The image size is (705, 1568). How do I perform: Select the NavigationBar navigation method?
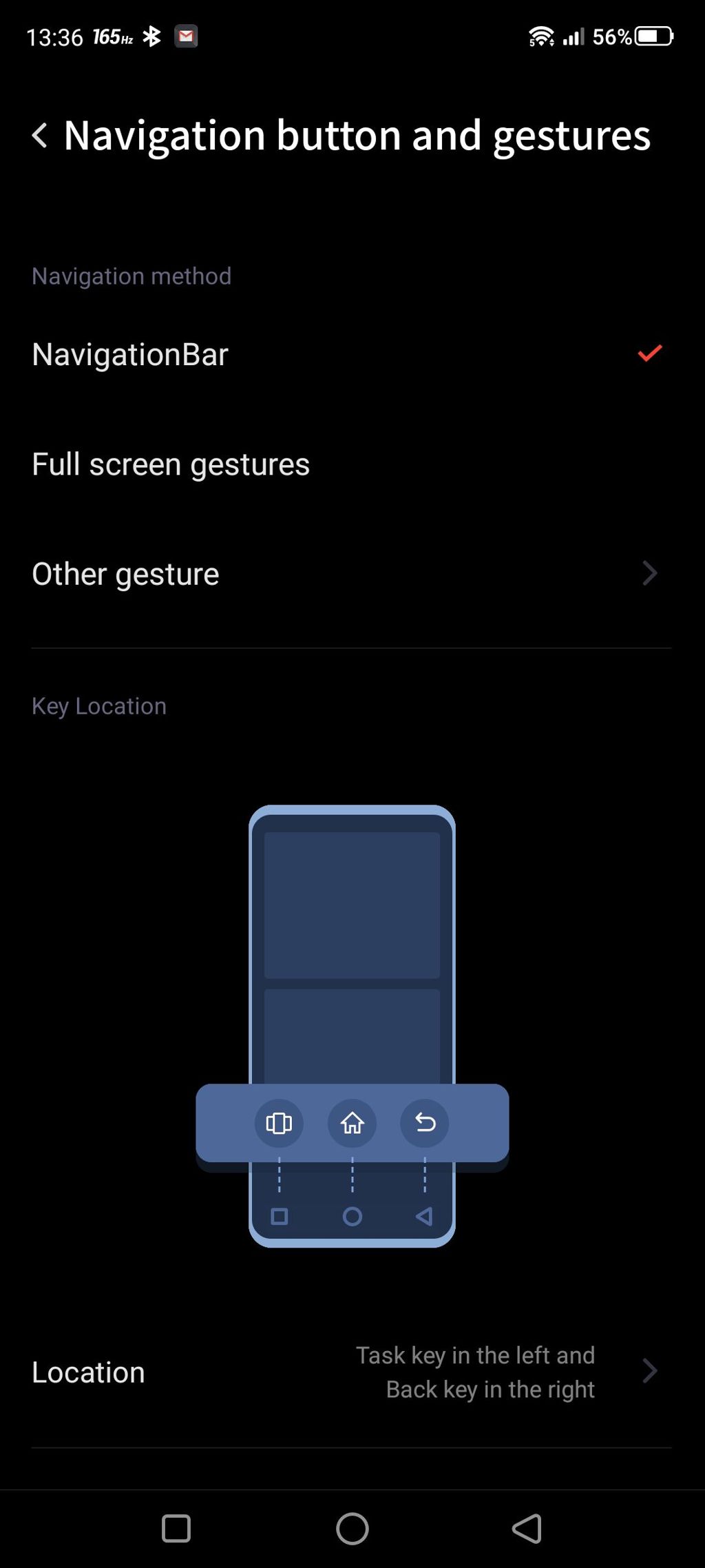tap(352, 355)
